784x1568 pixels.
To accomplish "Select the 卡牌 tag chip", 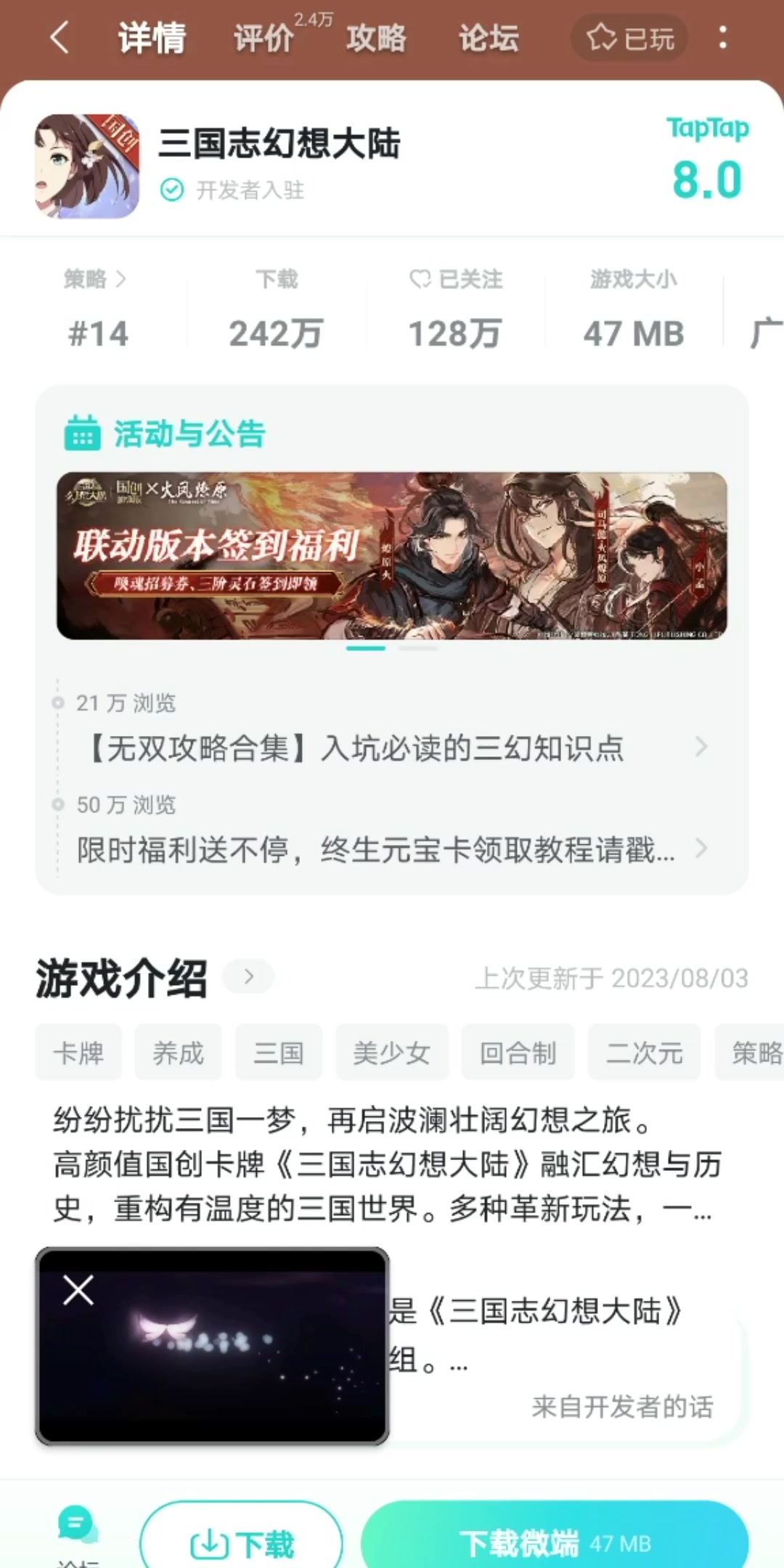I will [x=78, y=1053].
